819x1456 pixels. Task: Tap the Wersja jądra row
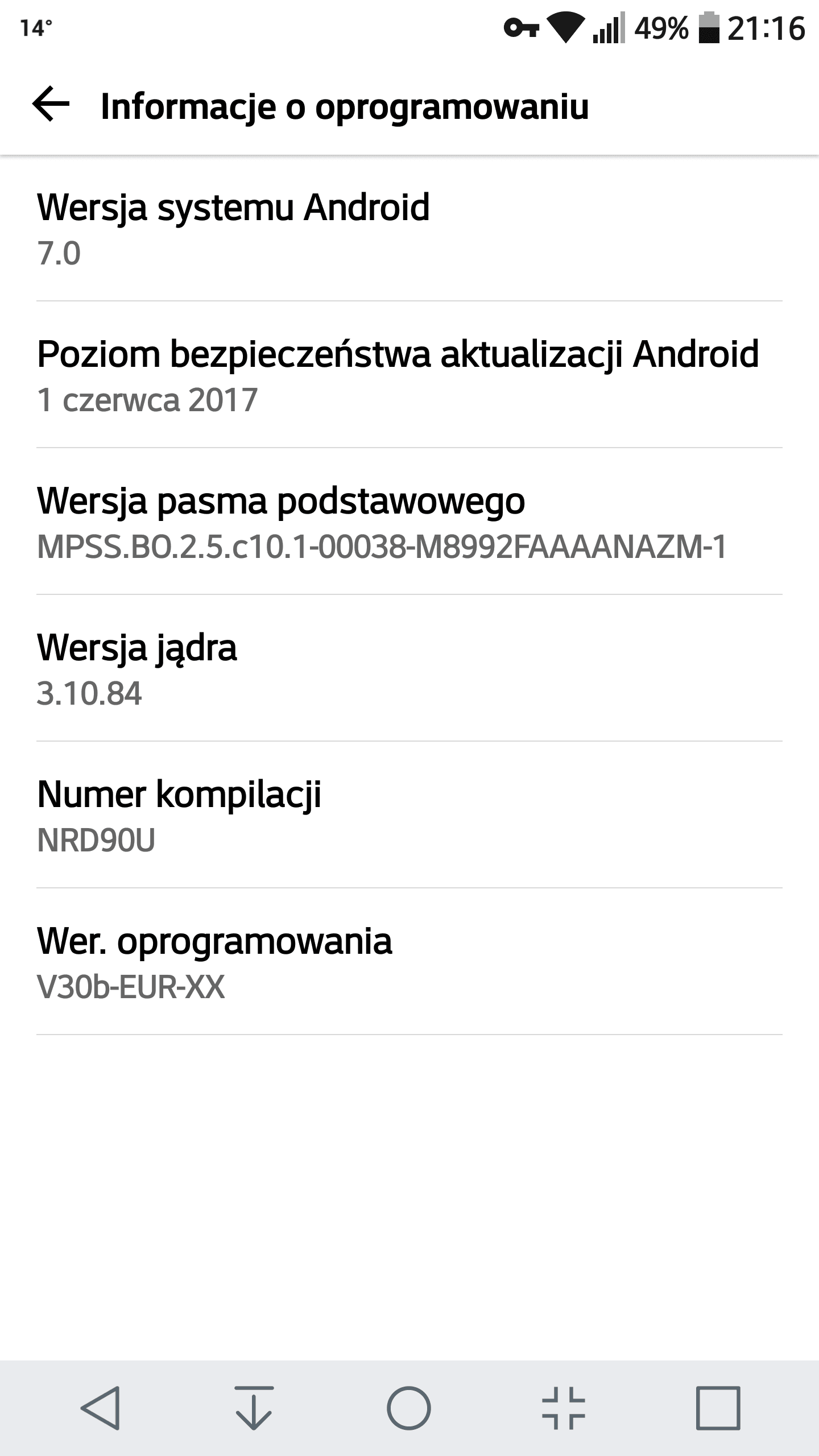(x=409, y=668)
